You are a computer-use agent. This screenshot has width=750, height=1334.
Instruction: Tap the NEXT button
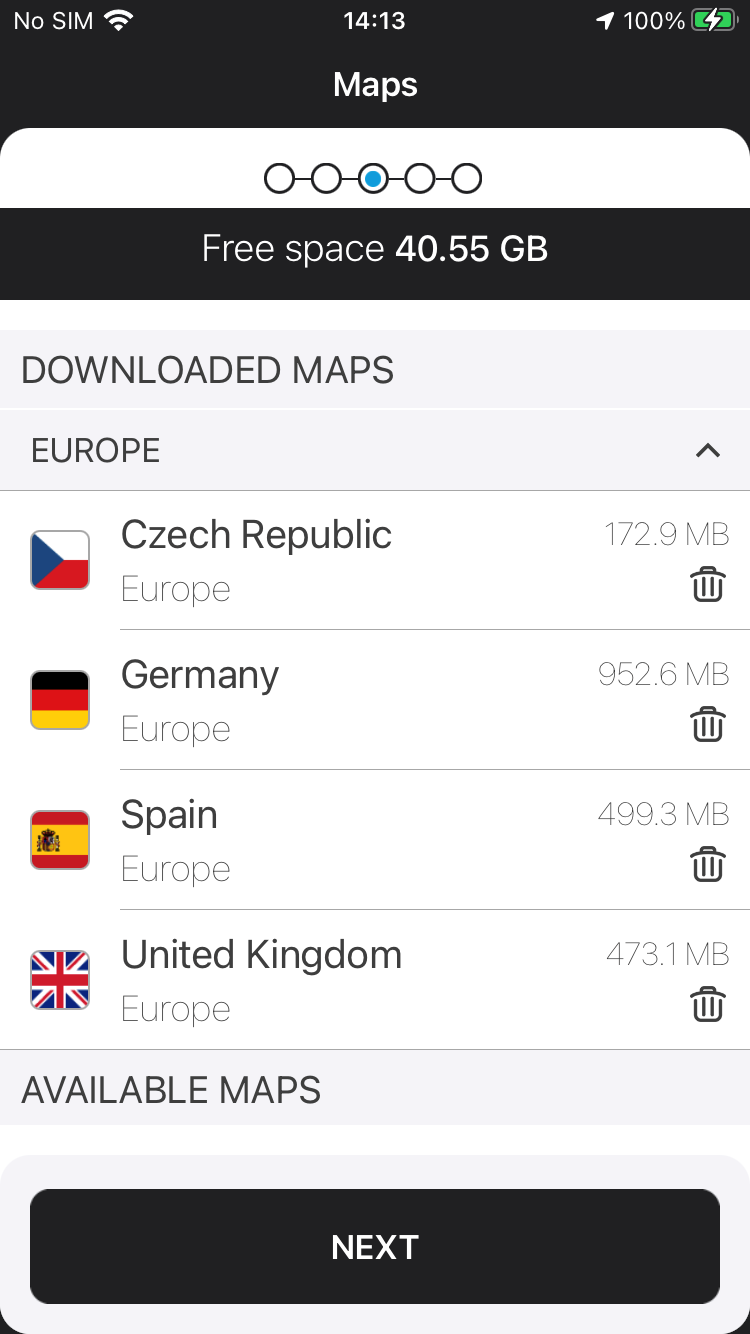(375, 1246)
